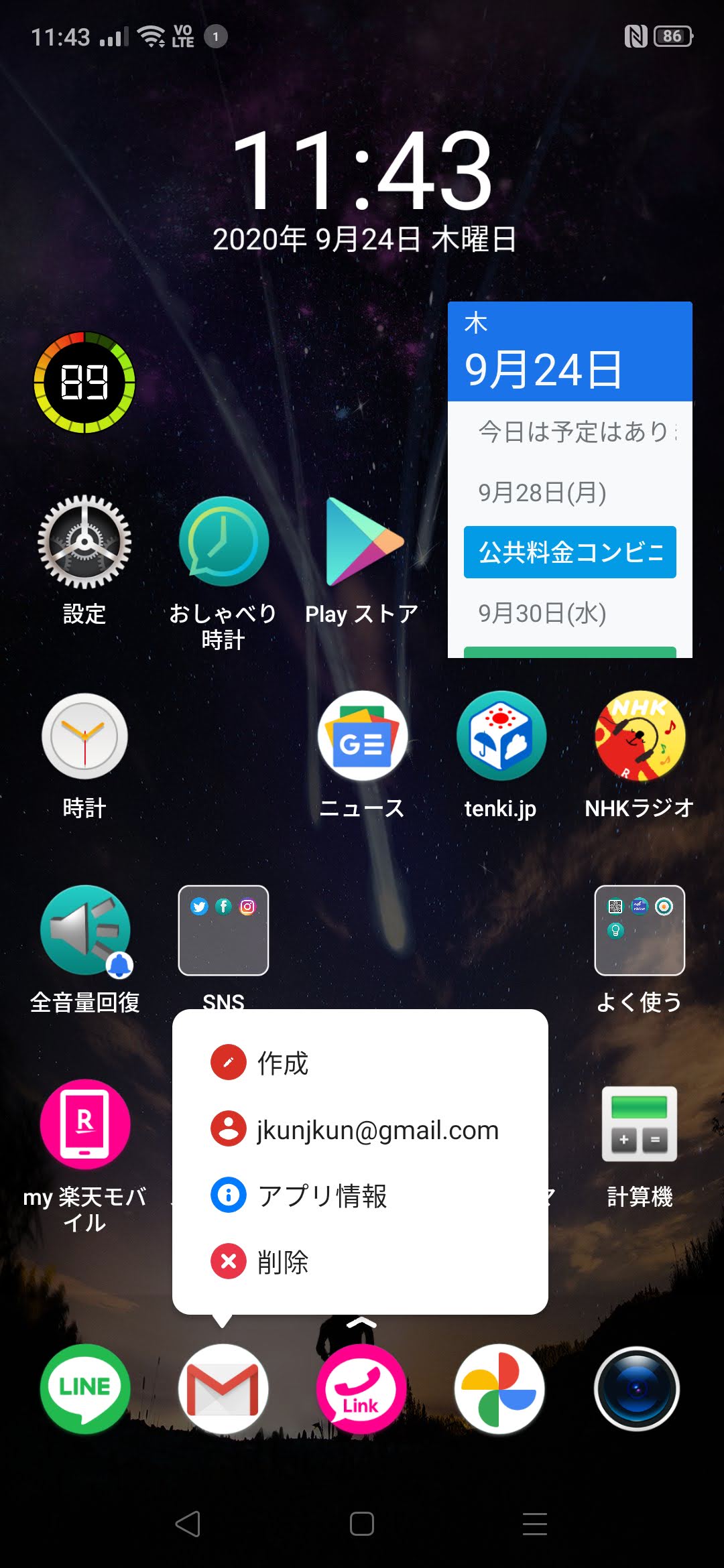Launch the おしゃべり時計 app
The width and height of the screenshot is (724, 1568).
coord(223,543)
